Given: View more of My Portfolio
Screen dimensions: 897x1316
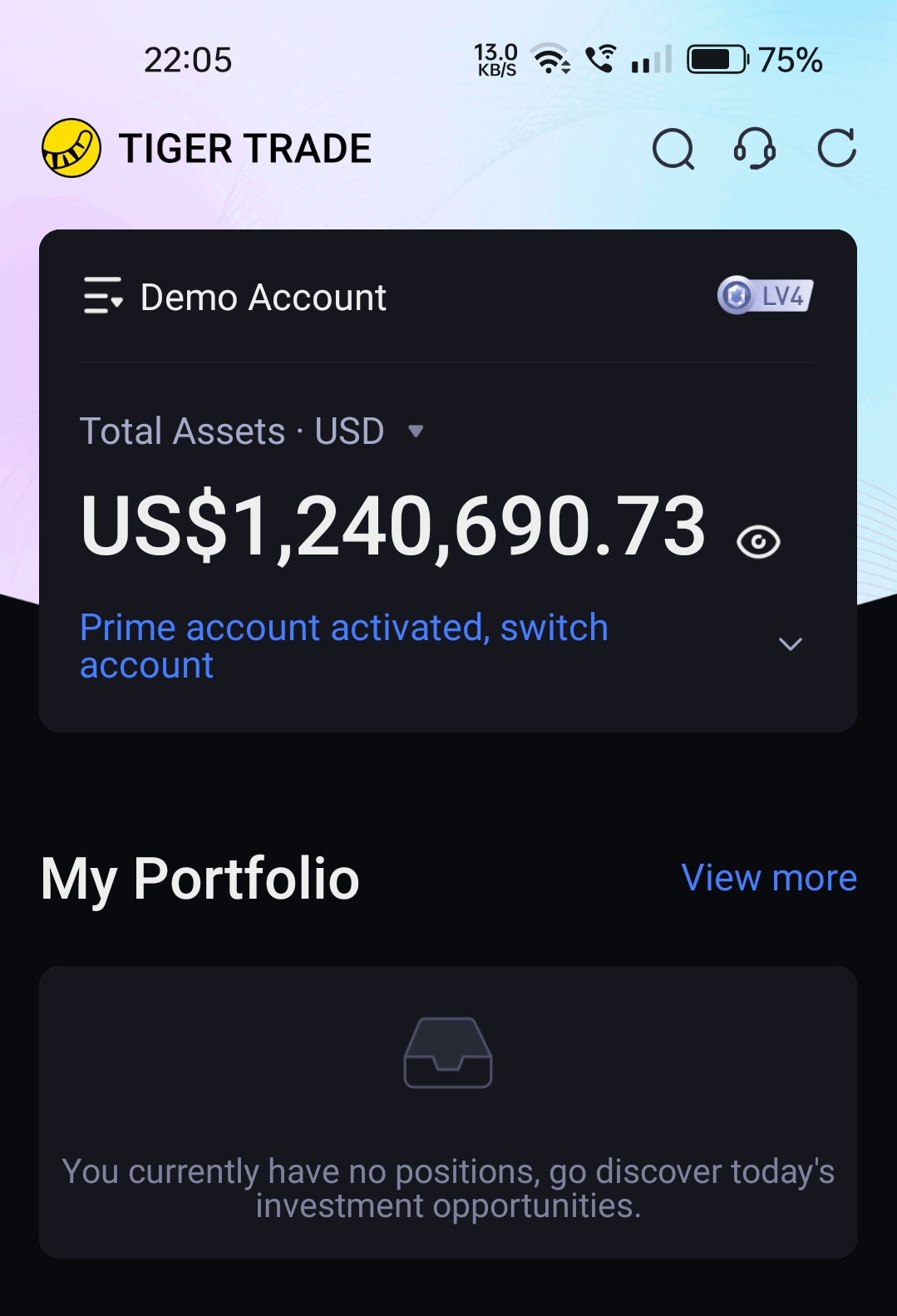Looking at the screenshot, I should [768, 878].
